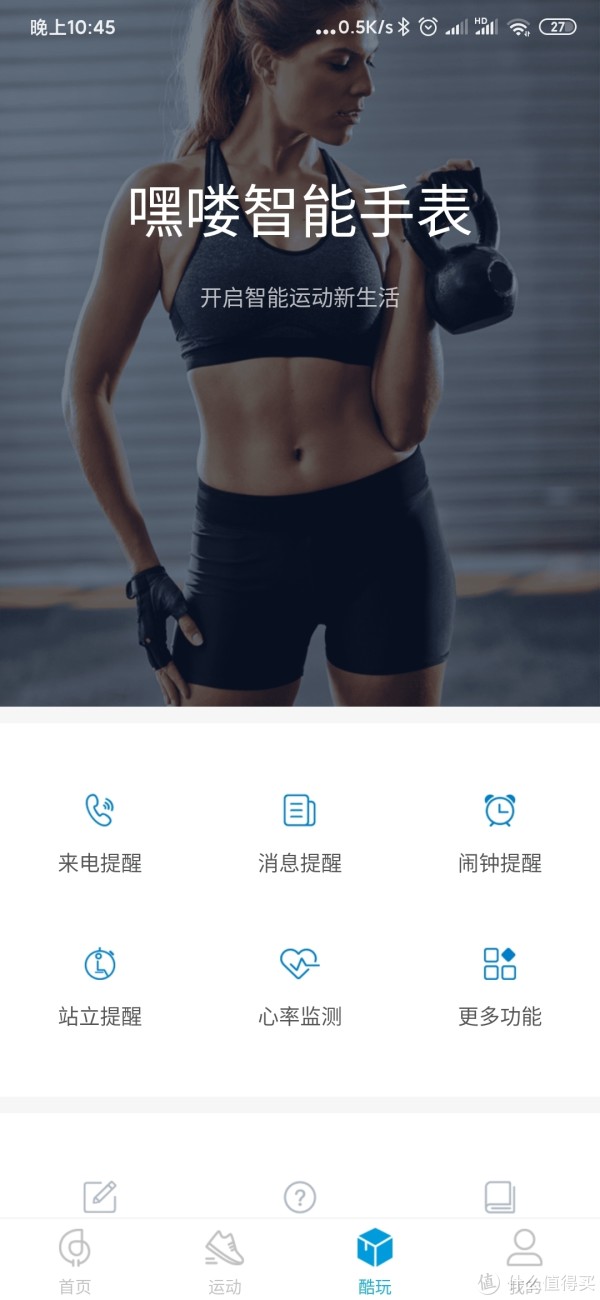Image resolution: width=600 pixels, height=1300 pixels.
Task: Open 站立提醒 stand reminder
Action: tap(100, 985)
